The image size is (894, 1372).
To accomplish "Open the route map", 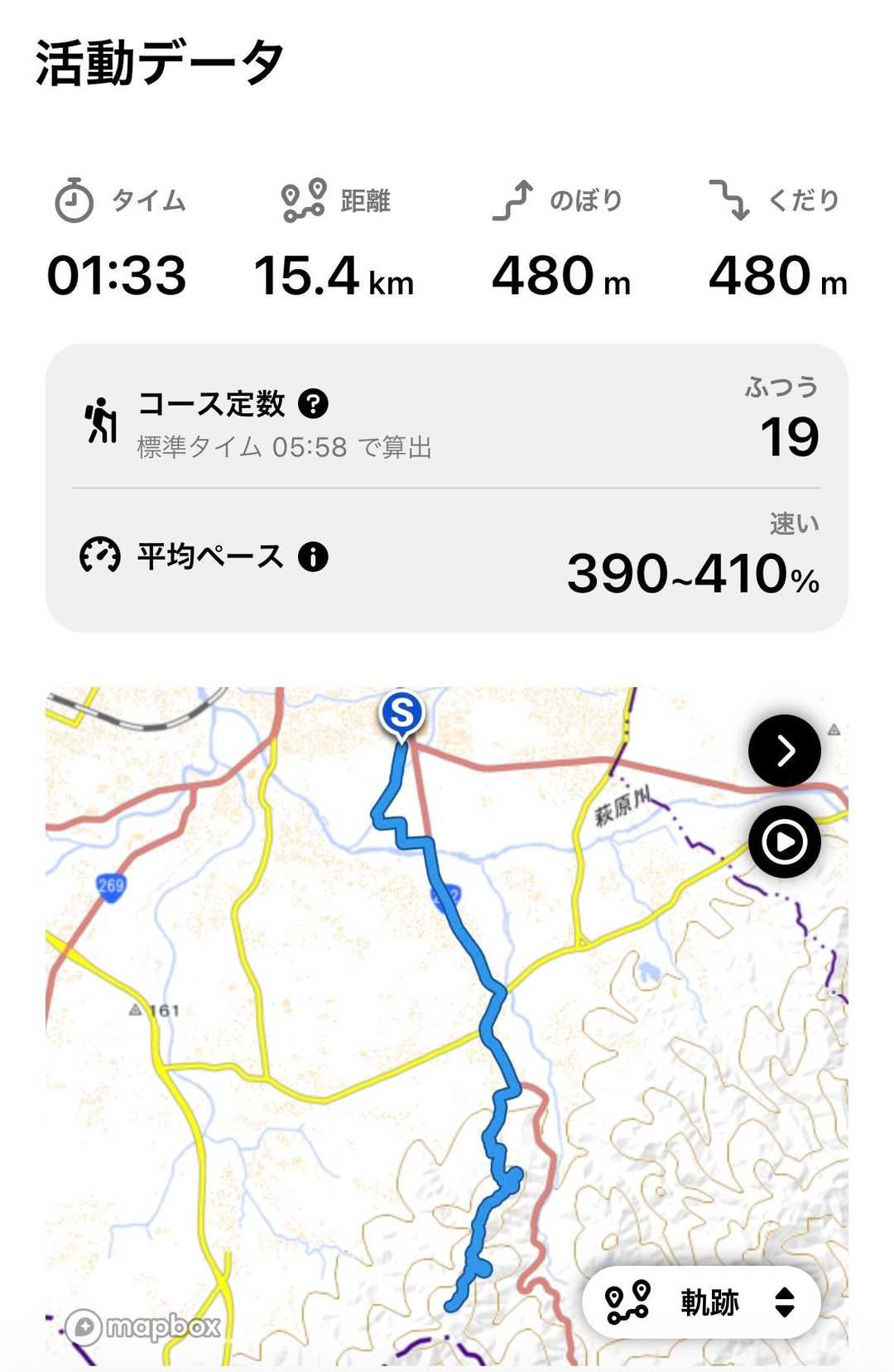I will pyautogui.click(x=447, y=1027).
